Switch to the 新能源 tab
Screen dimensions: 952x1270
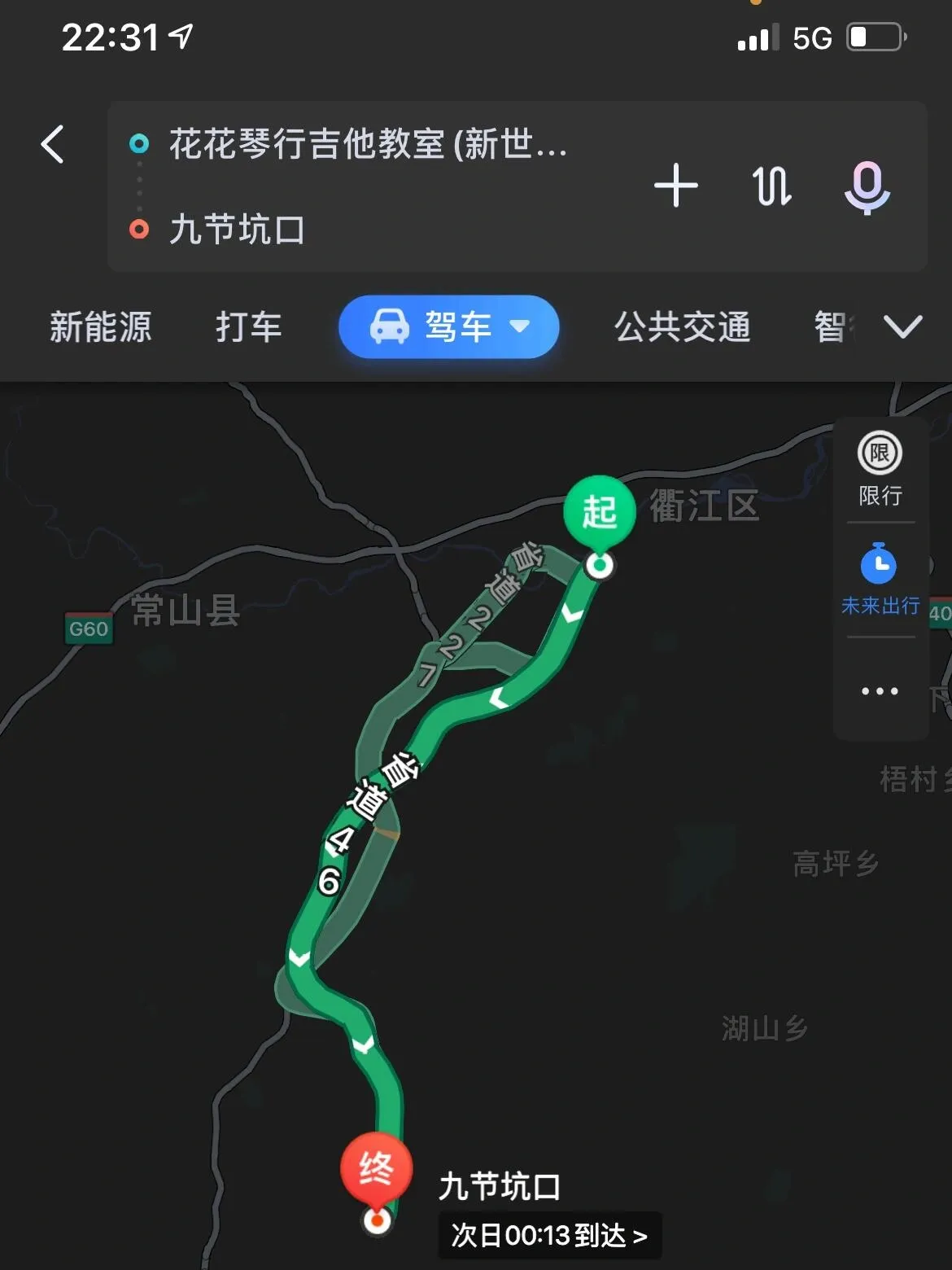pyautogui.click(x=101, y=327)
